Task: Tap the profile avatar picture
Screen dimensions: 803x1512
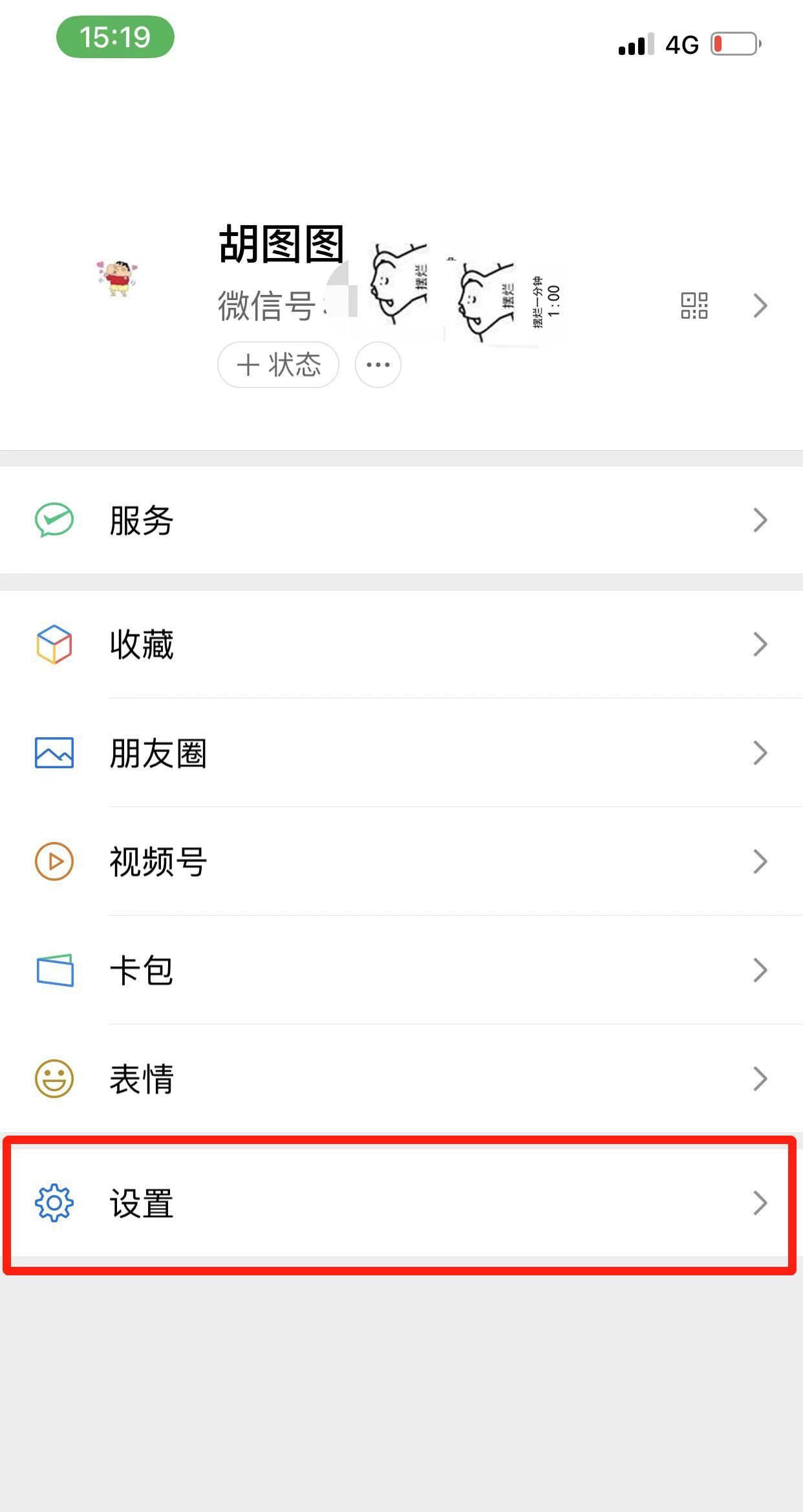Action: tap(118, 278)
